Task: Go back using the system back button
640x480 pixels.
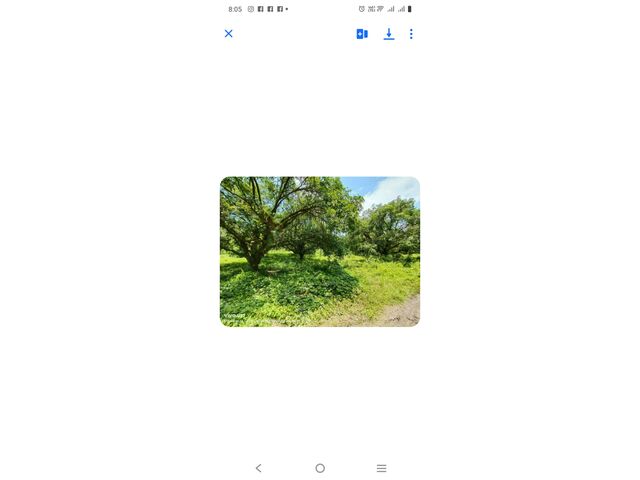Action: 258,468
